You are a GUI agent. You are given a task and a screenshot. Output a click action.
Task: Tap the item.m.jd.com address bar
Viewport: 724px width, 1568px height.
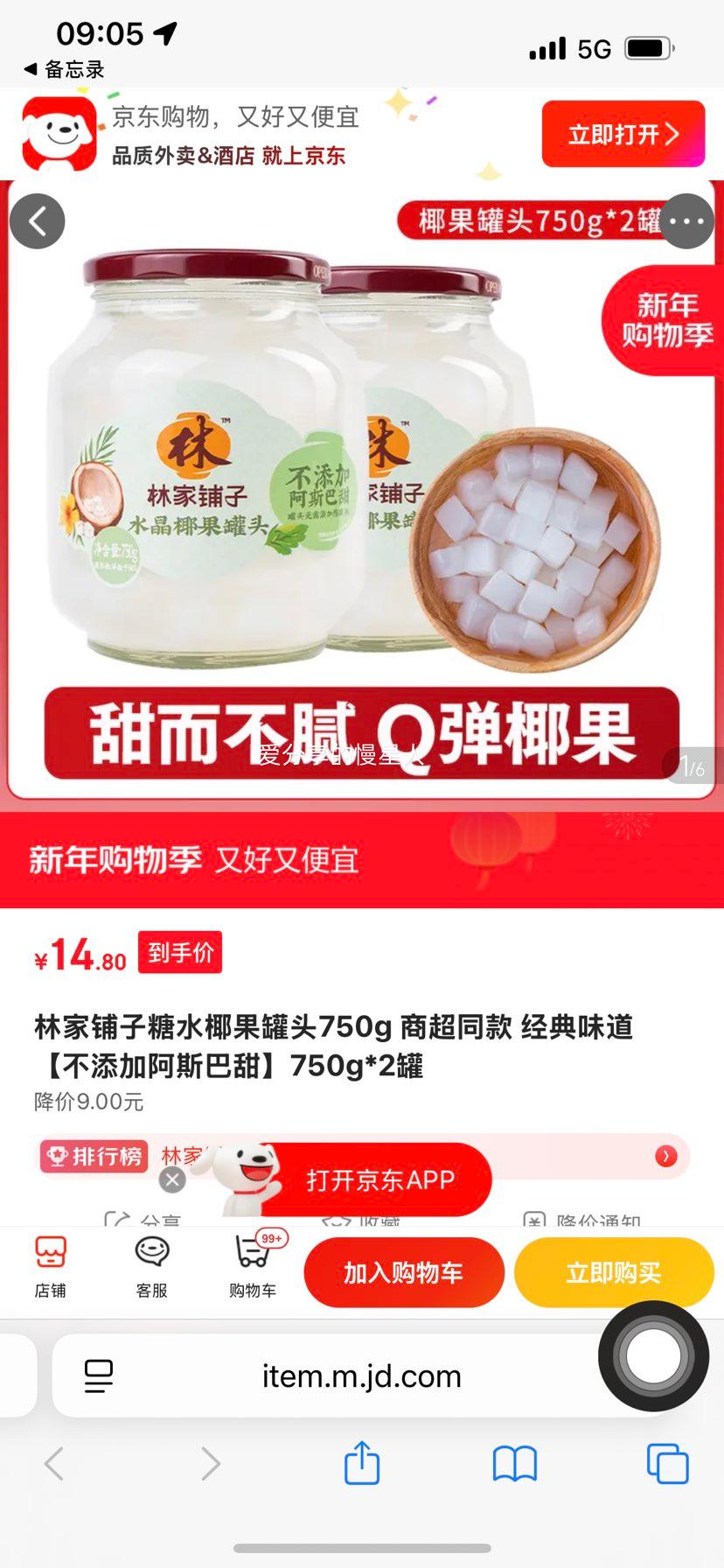[x=362, y=1375]
